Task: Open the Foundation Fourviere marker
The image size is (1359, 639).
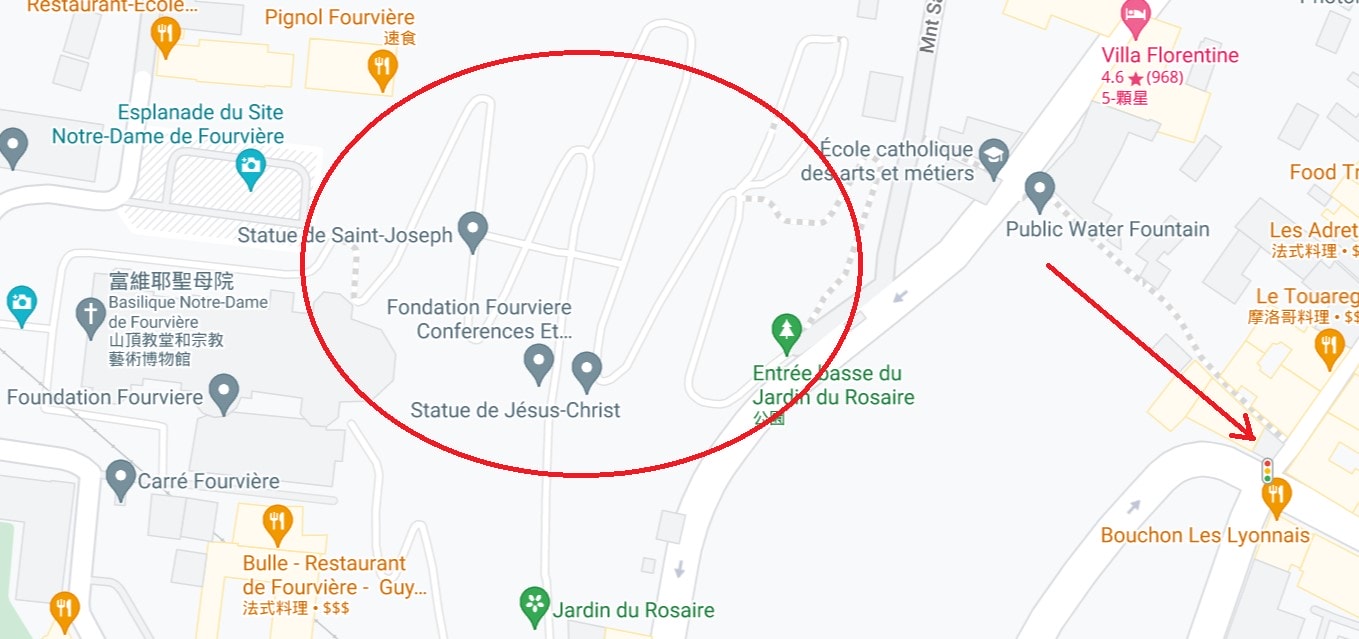Action: (224, 393)
